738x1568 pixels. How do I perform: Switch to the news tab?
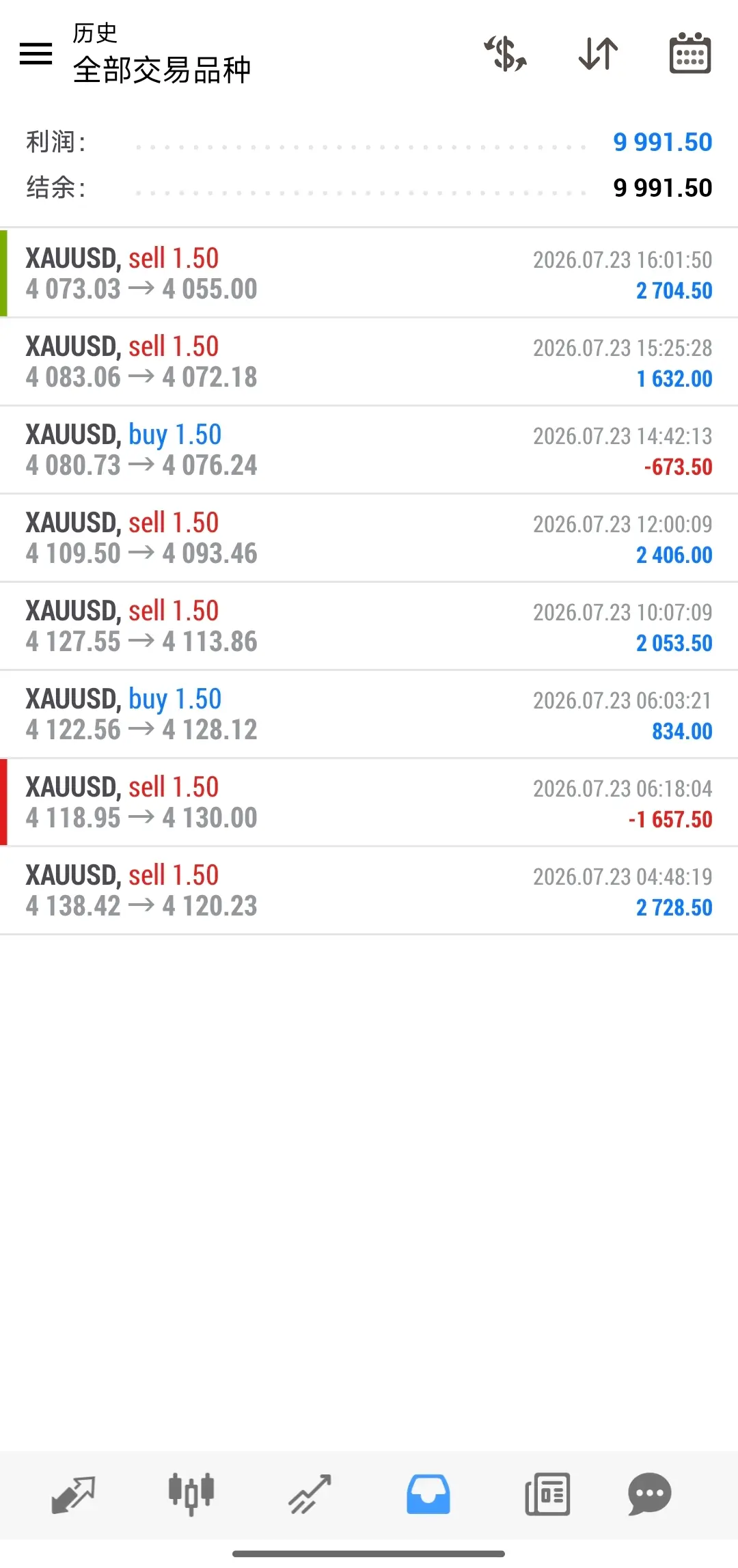pyautogui.click(x=547, y=1494)
